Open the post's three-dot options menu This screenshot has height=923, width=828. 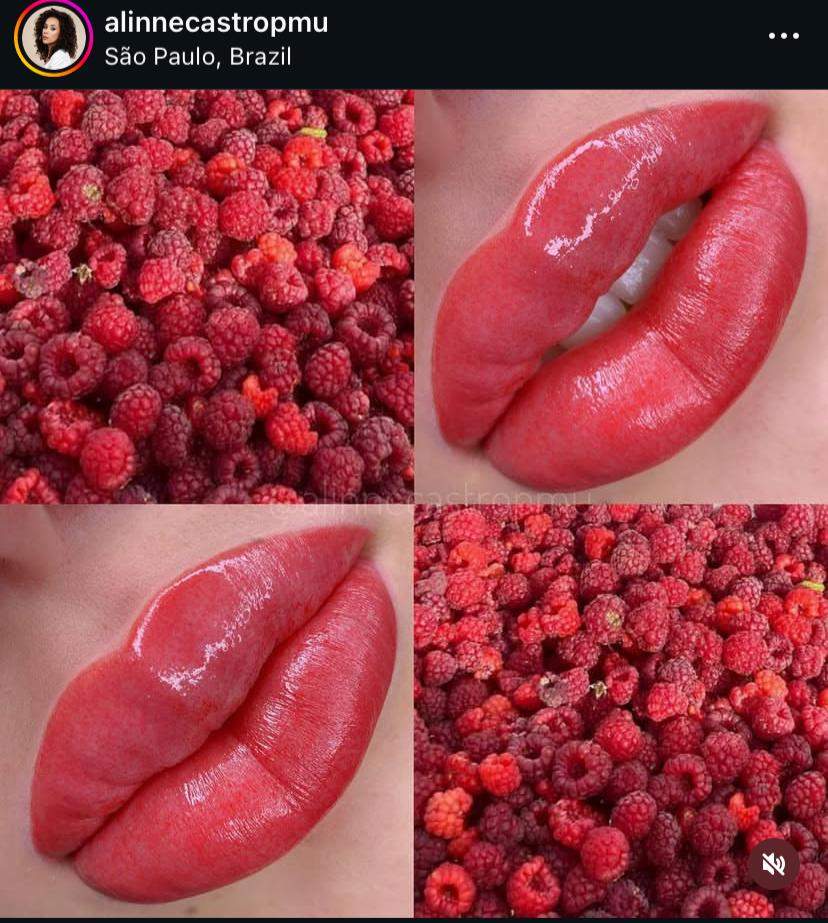(783, 36)
